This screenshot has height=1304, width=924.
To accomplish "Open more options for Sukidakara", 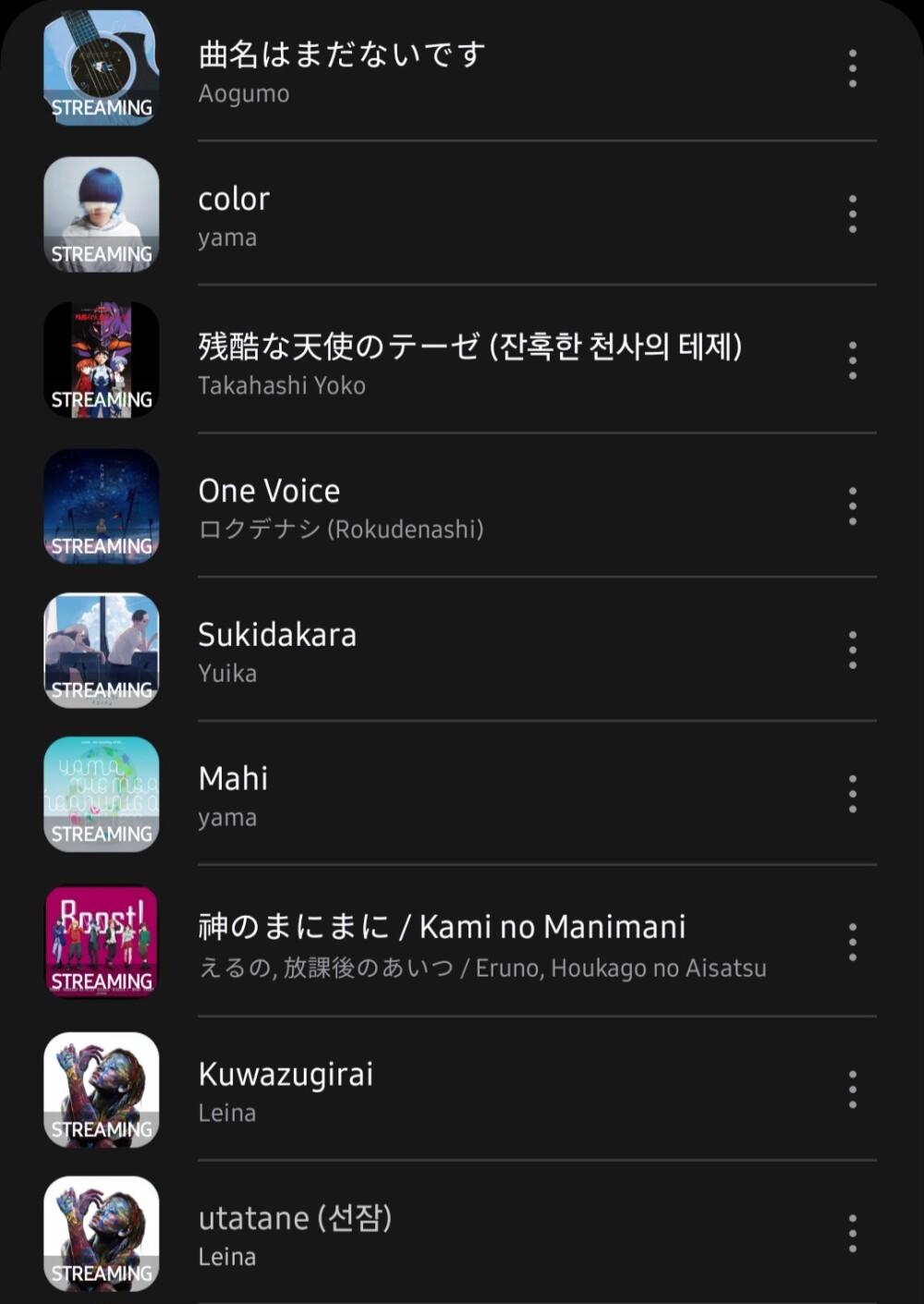I will click(x=852, y=651).
